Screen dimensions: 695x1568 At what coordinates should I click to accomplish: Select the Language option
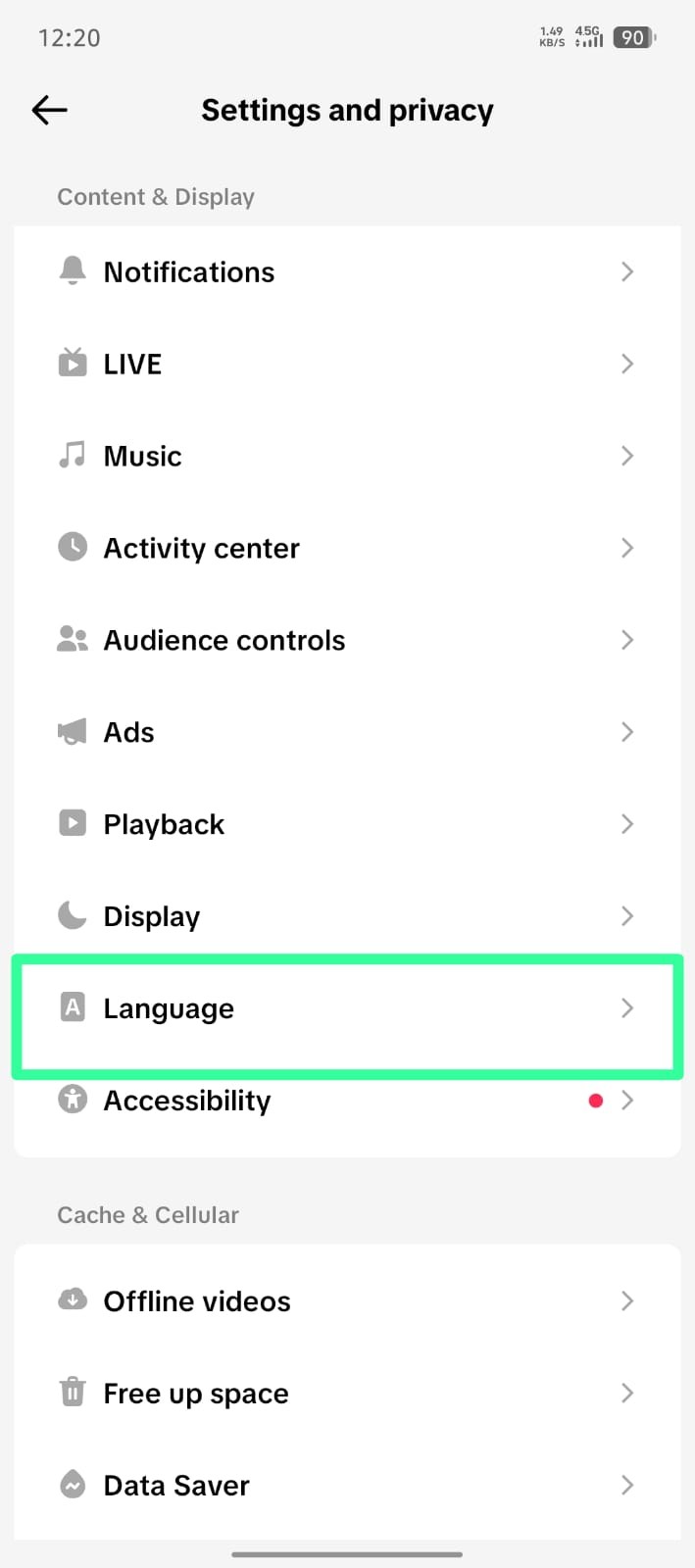coord(346,1008)
